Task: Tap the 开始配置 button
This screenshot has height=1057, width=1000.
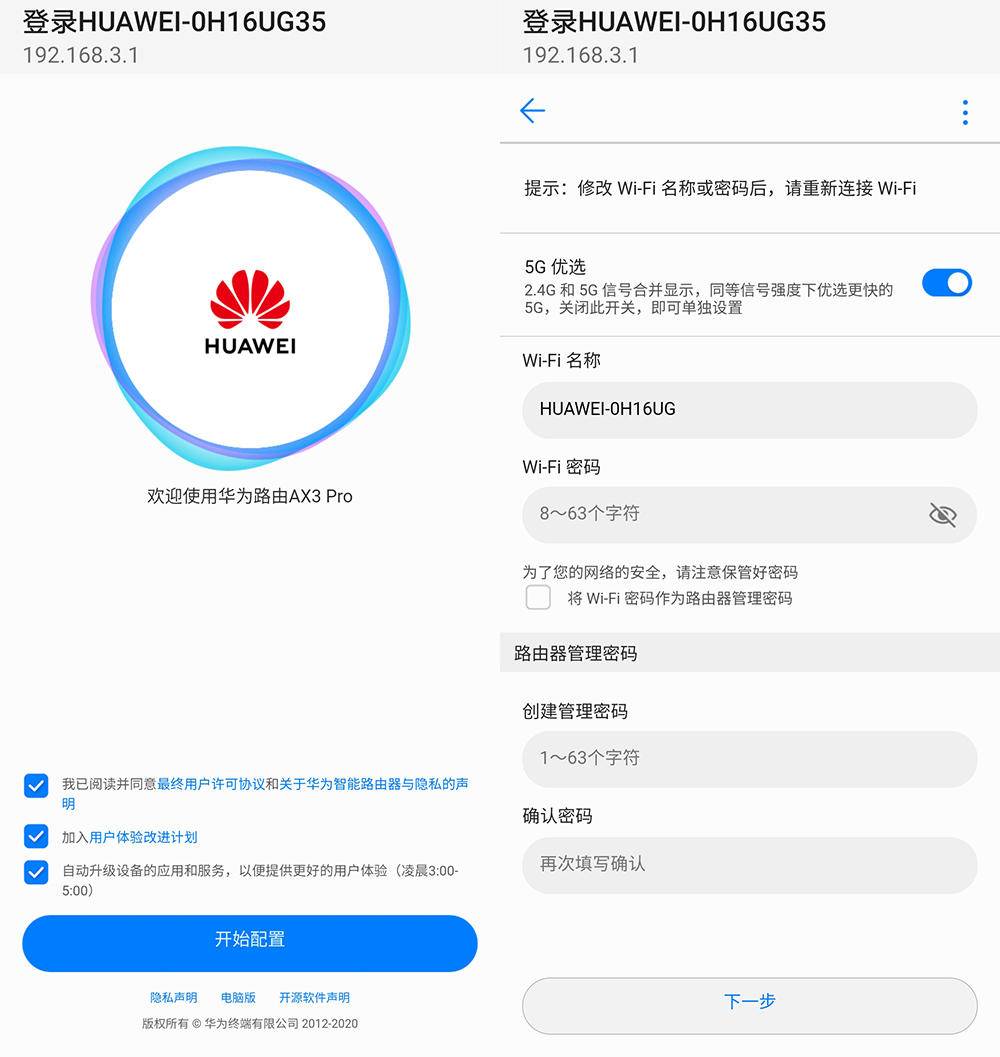Action: (250, 941)
